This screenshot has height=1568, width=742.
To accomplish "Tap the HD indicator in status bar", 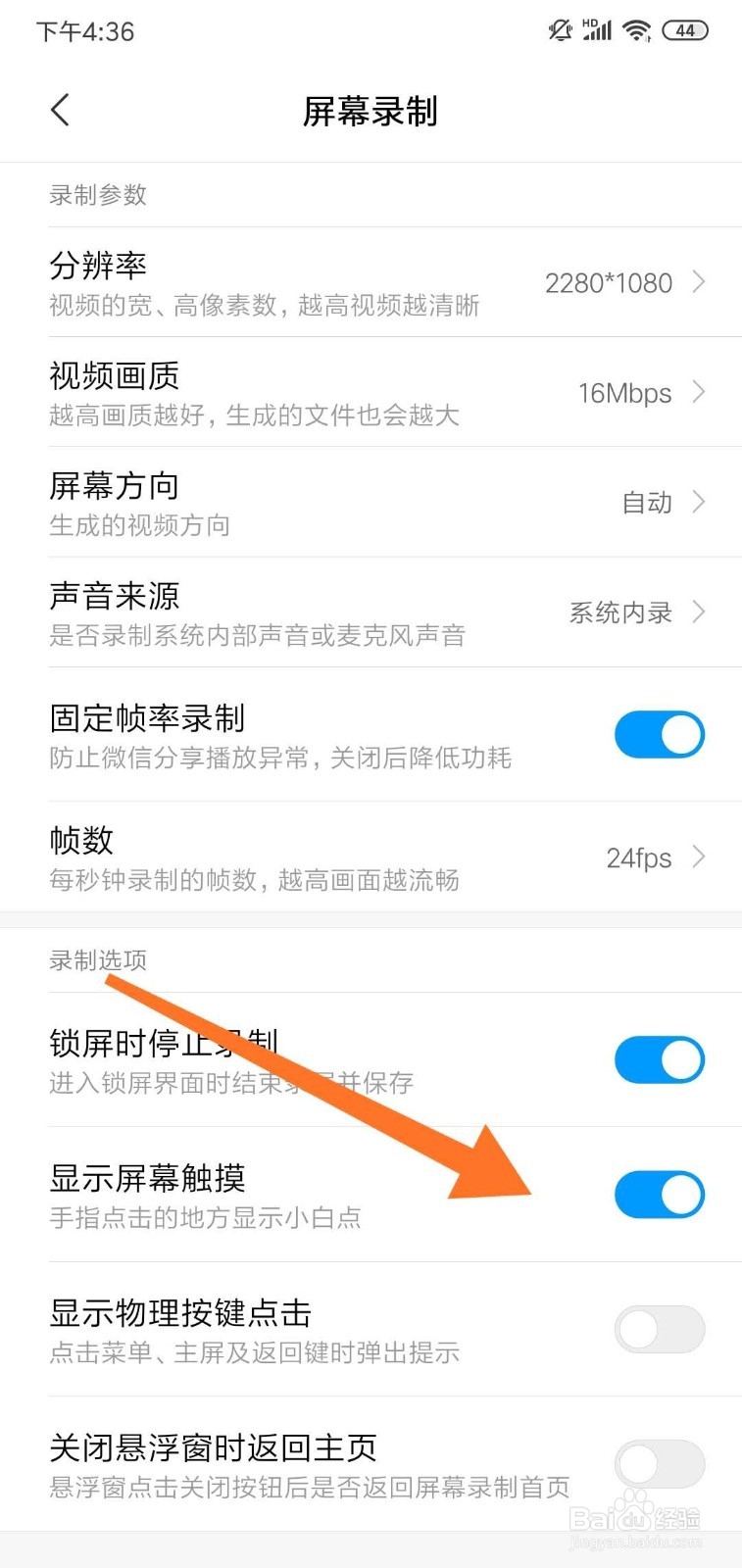I will [x=589, y=22].
